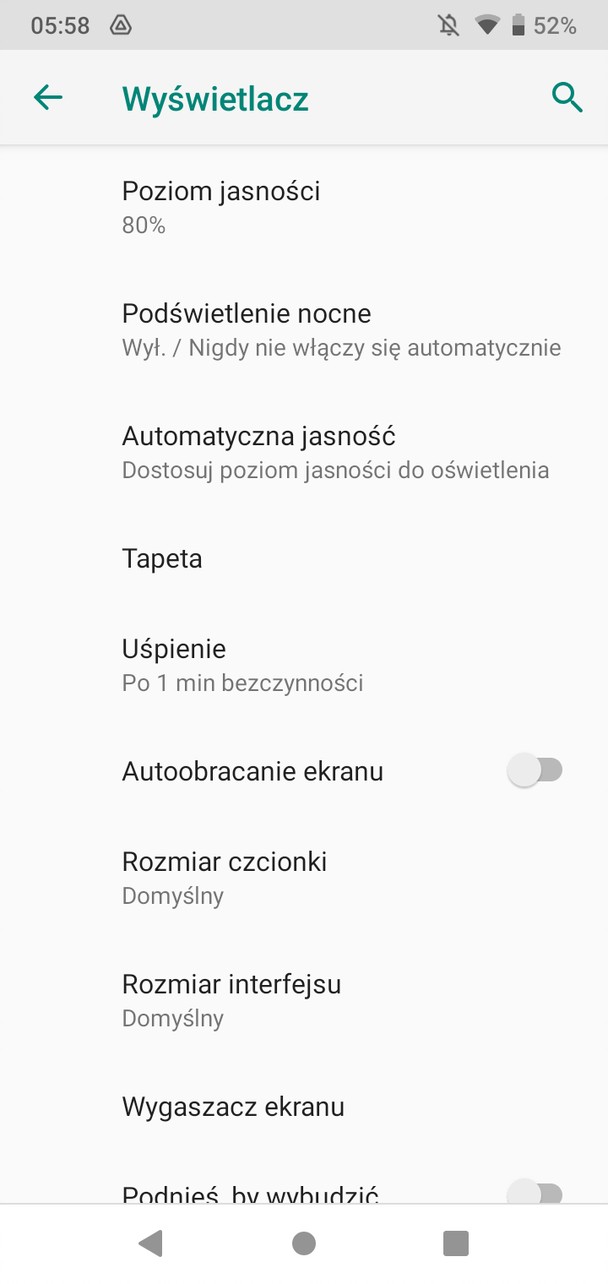Viewport: 608px width, 1284px height.
Task: Open recent apps from navigation bar
Action: click(x=456, y=1243)
